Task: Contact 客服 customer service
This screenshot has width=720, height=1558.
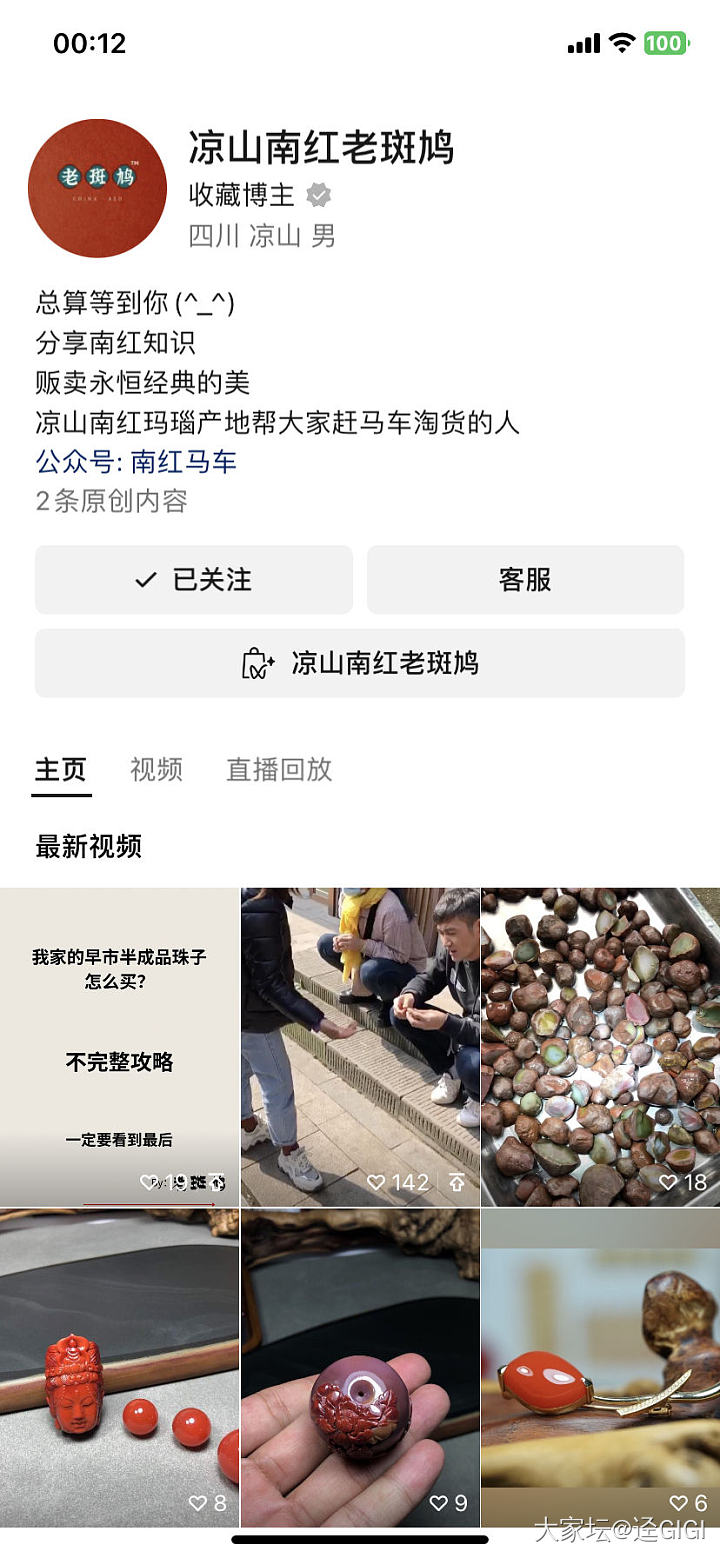Action: (525, 580)
